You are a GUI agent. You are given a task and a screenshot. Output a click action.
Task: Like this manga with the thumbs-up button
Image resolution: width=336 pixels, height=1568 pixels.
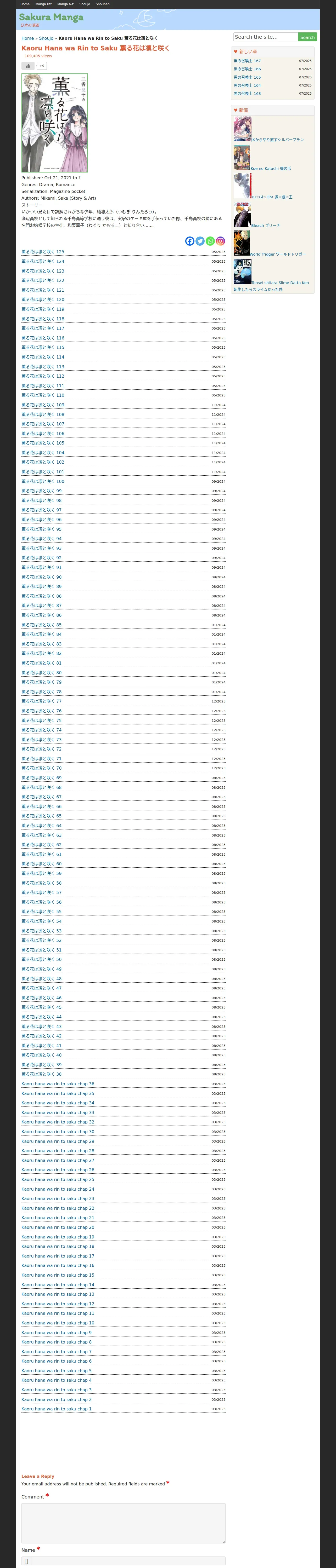(x=28, y=66)
